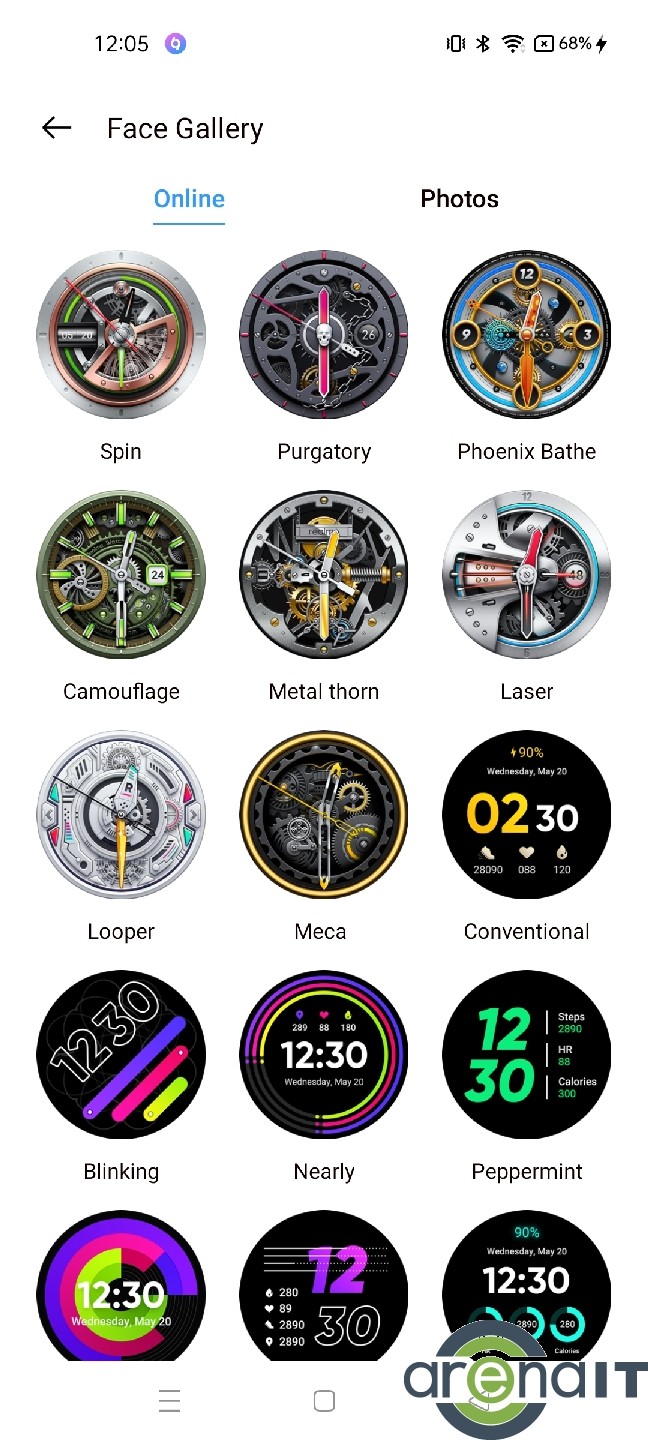The width and height of the screenshot is (648, 1440).
Task: Open the Looper watch face
Action: [121, 814]
